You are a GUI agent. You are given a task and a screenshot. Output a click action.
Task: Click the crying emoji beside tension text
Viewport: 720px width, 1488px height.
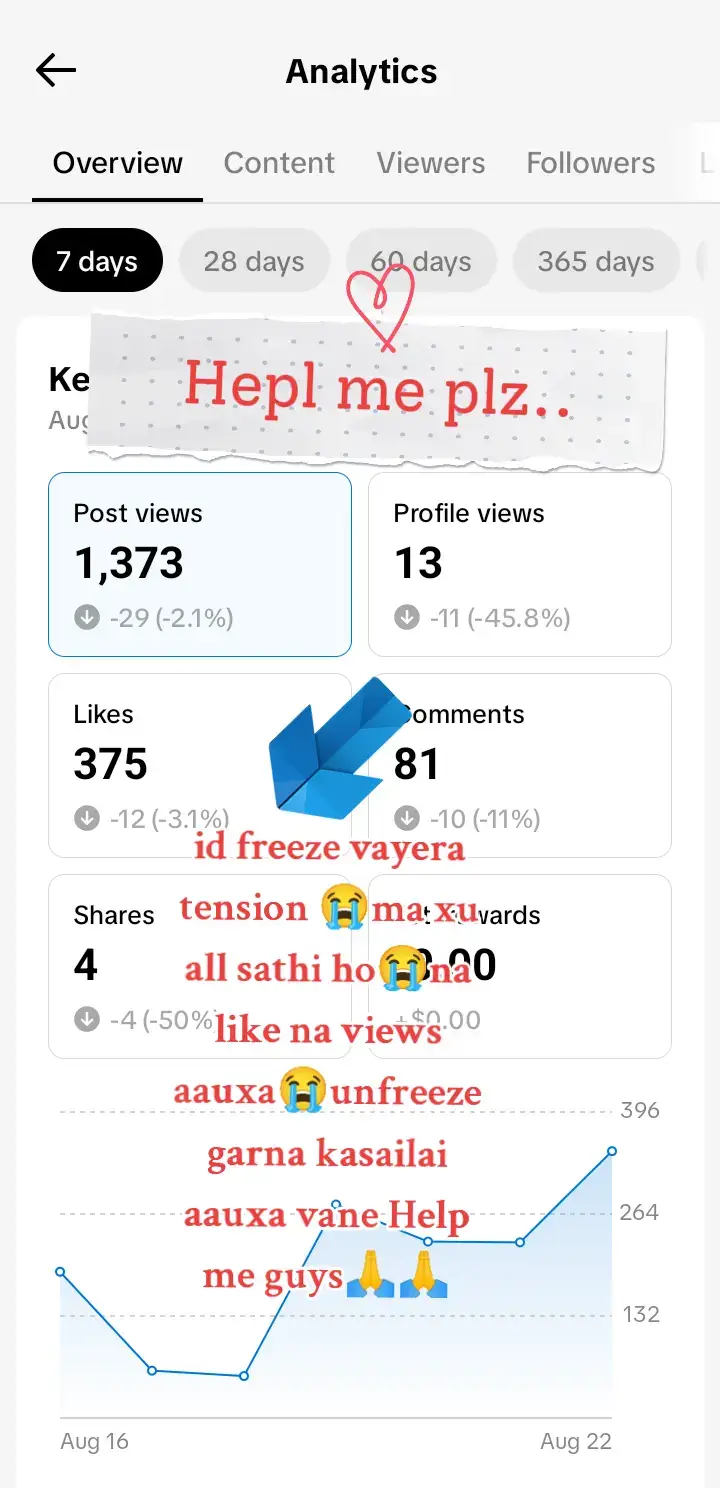click(344, 908)
